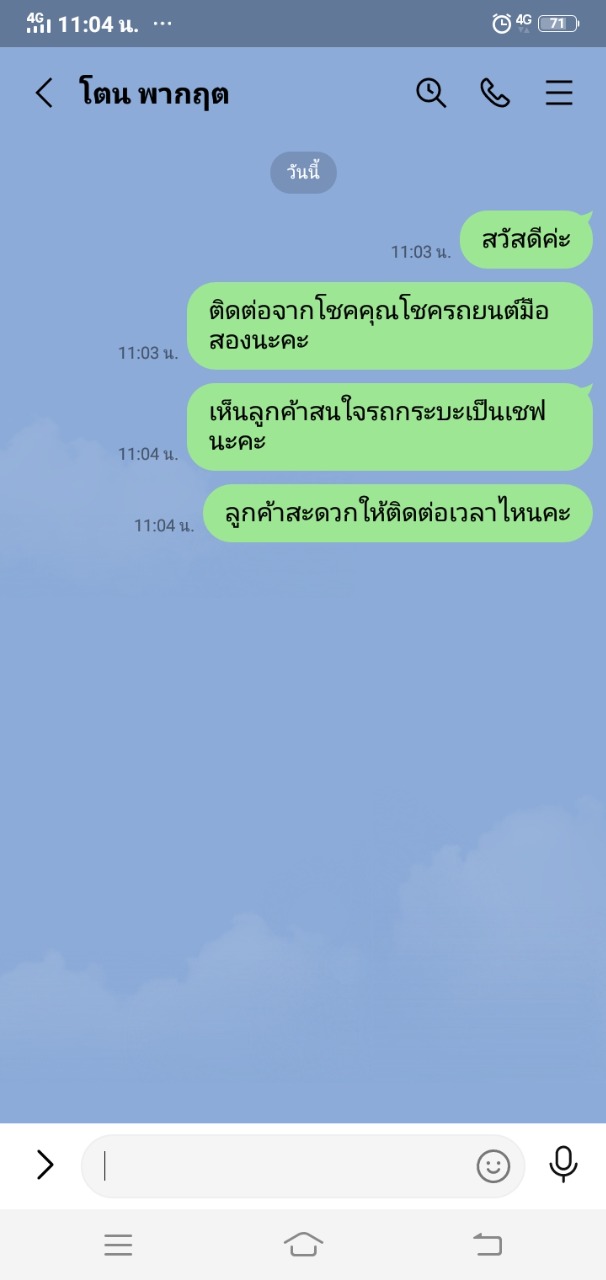Image resolution: width=606 pixels, height=1280 pixels.
Task: Record a voice message with the microphone
Action: click(x=563, y=1164)
